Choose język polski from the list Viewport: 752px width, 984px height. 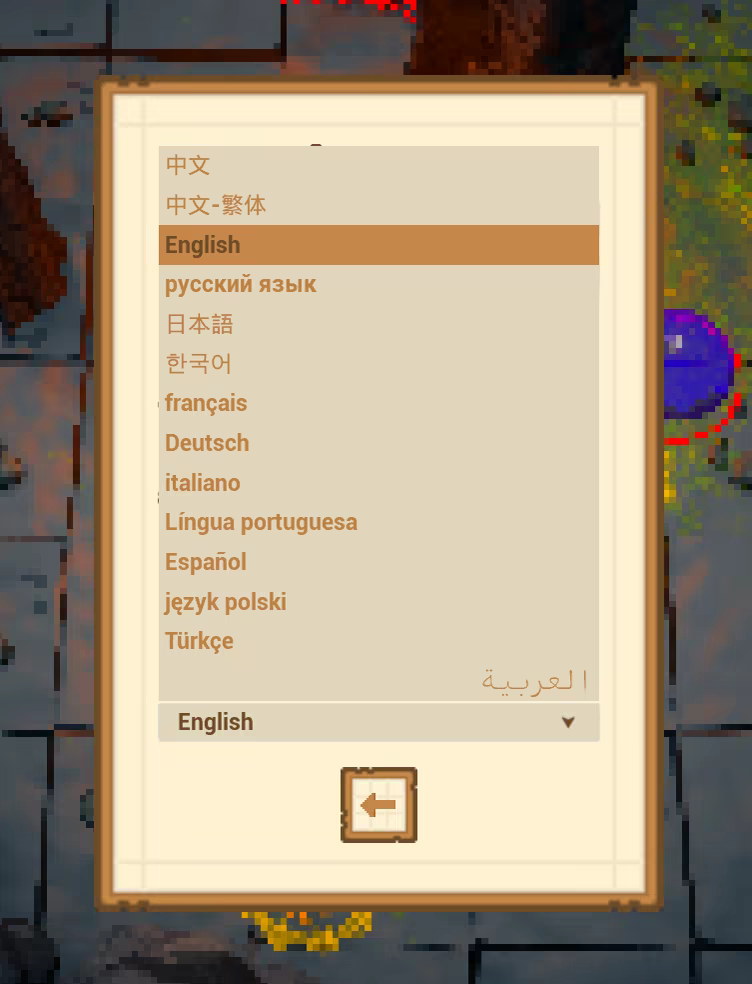[226, 602]
